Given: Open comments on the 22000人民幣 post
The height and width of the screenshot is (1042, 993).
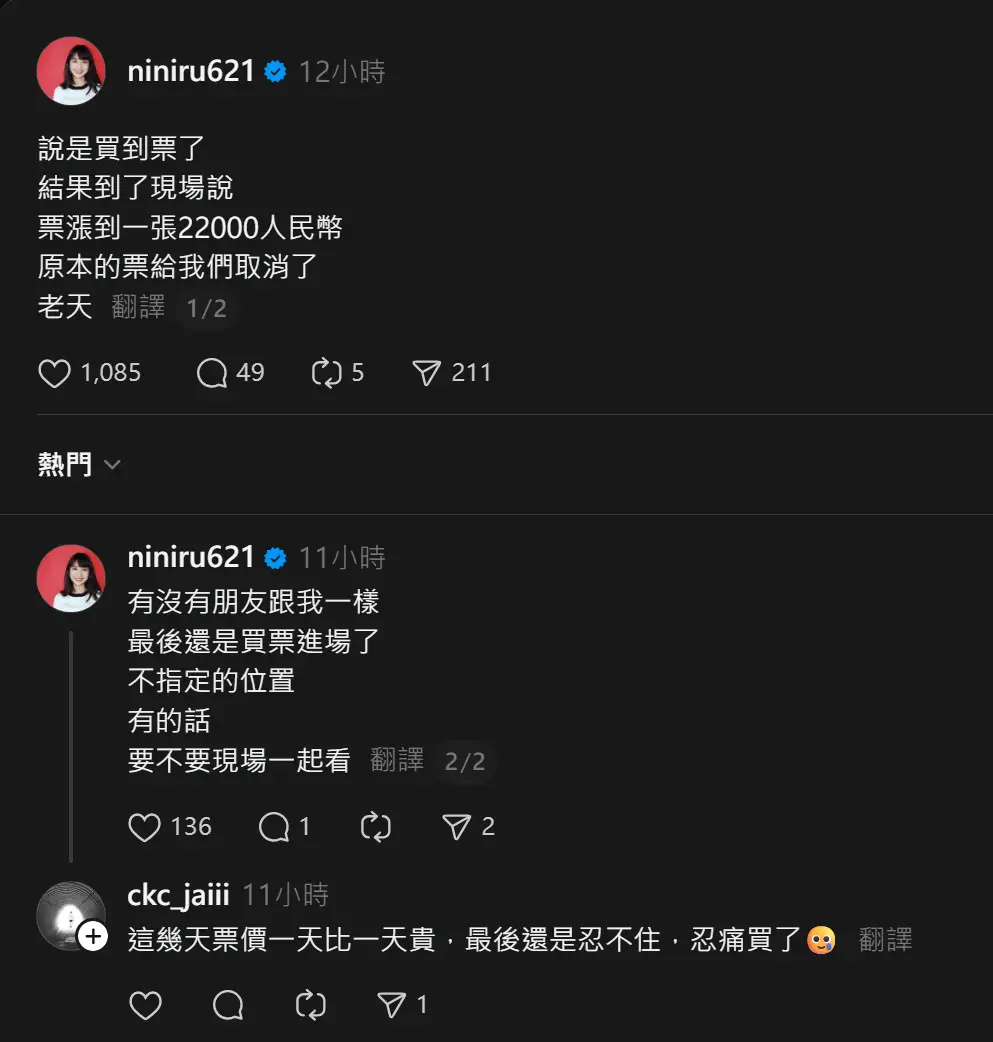Looking at the screenshot, I should coord(212,374).
